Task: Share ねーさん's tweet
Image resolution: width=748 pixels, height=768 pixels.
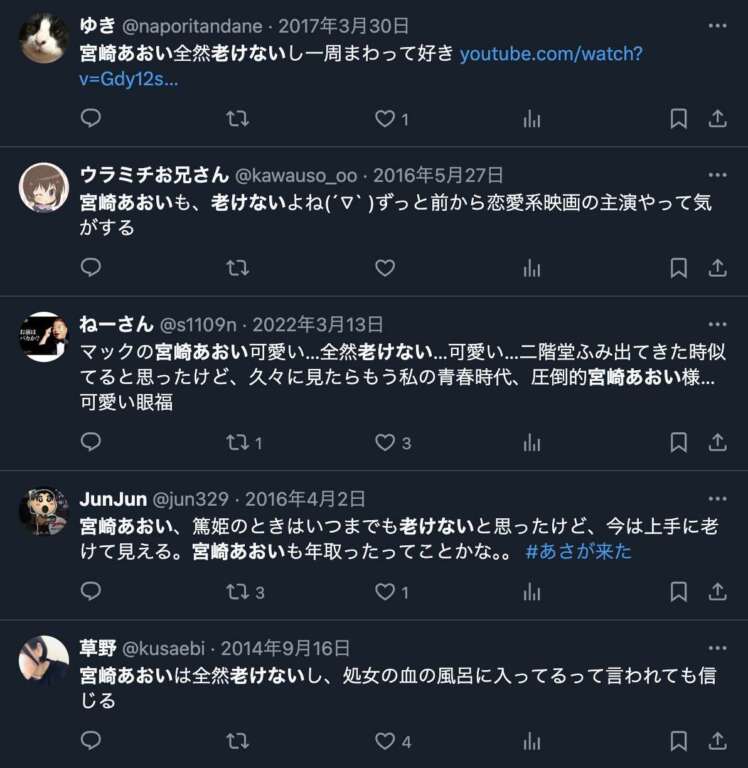Action: pyautogui.click(x=717, y=442)
